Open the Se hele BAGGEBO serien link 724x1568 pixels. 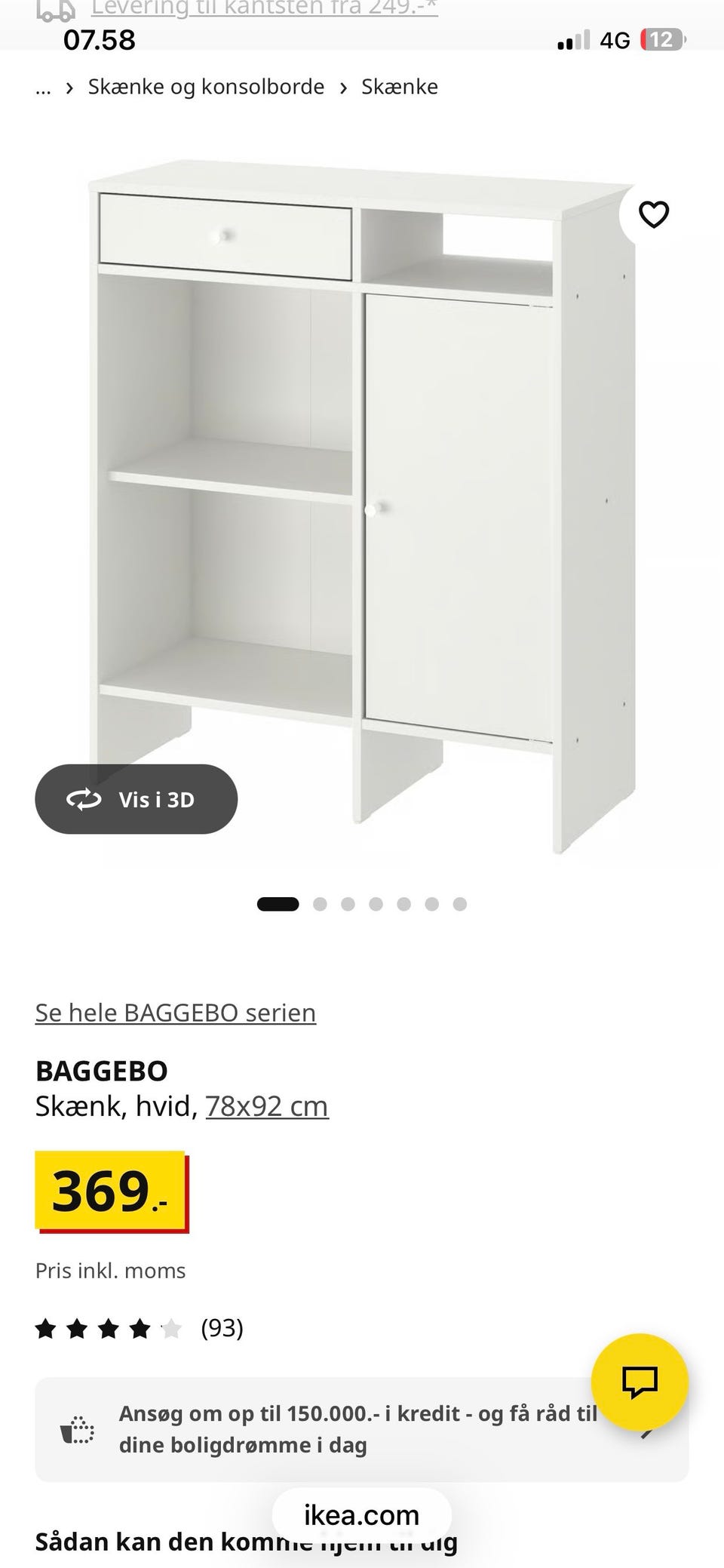[x=175, y=1012]
